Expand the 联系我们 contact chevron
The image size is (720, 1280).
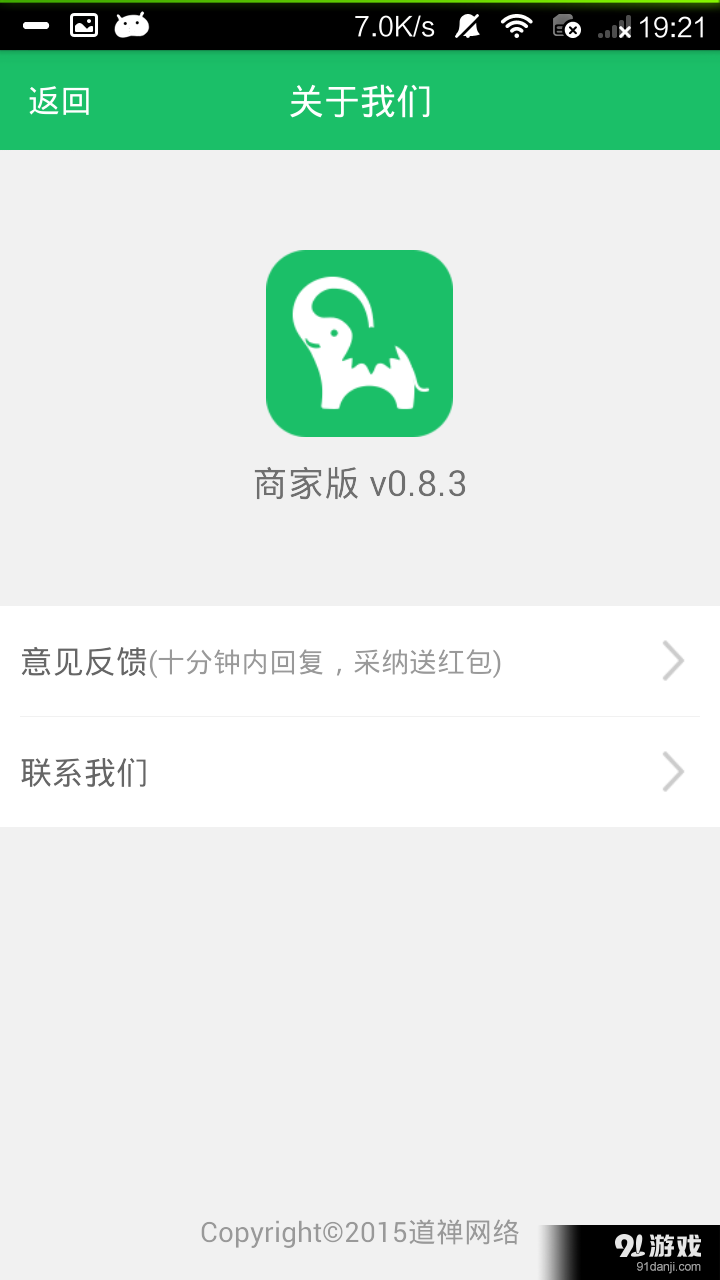[x=674, y=772]
